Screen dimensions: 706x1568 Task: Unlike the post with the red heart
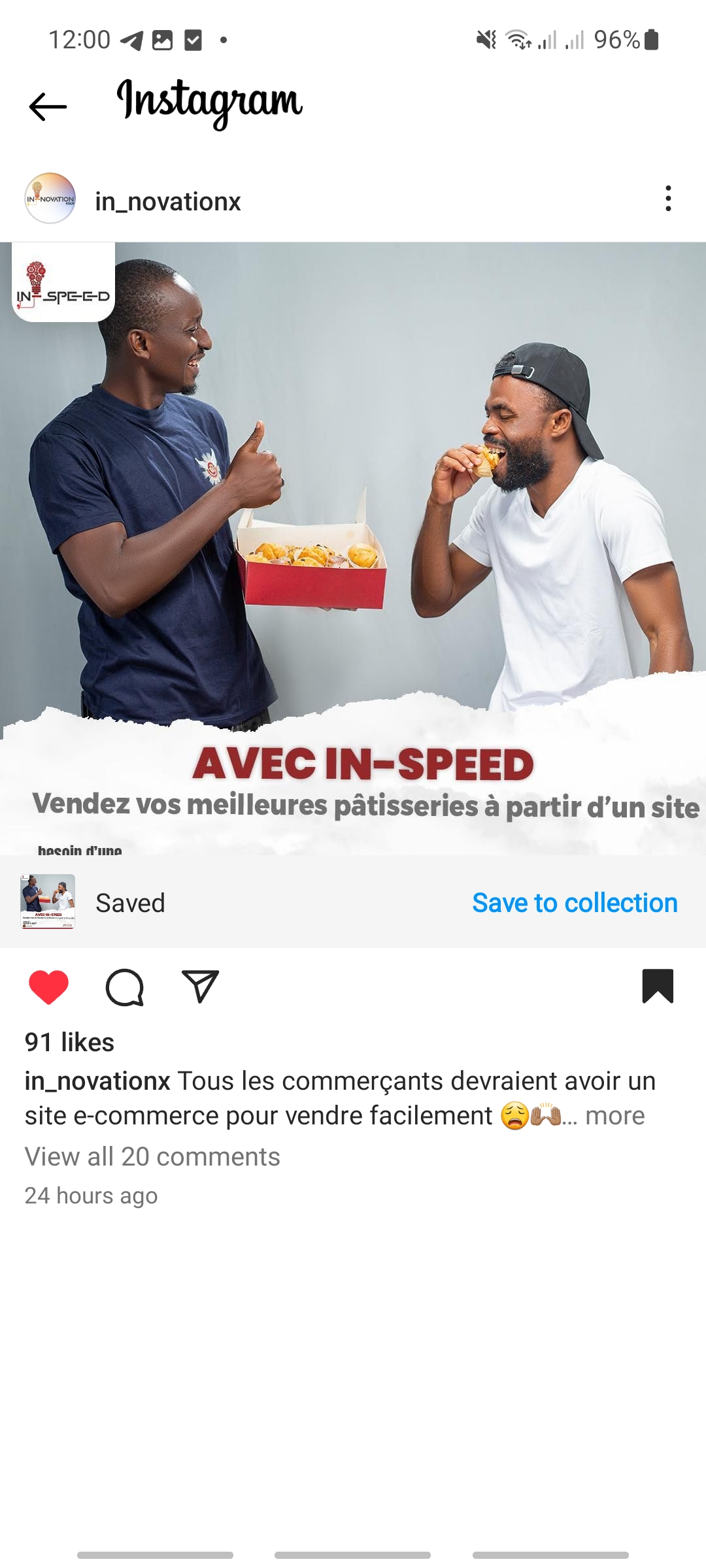(x=49, y=987)
